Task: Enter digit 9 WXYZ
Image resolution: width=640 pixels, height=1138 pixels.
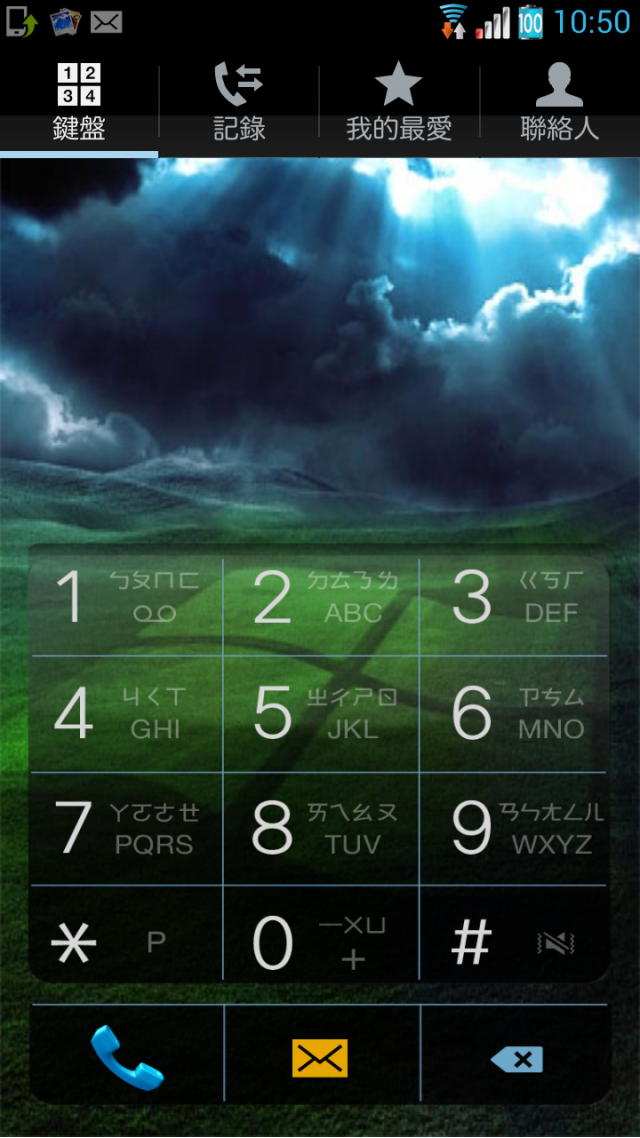Action: pyautogui.click(x=514, y=828)
